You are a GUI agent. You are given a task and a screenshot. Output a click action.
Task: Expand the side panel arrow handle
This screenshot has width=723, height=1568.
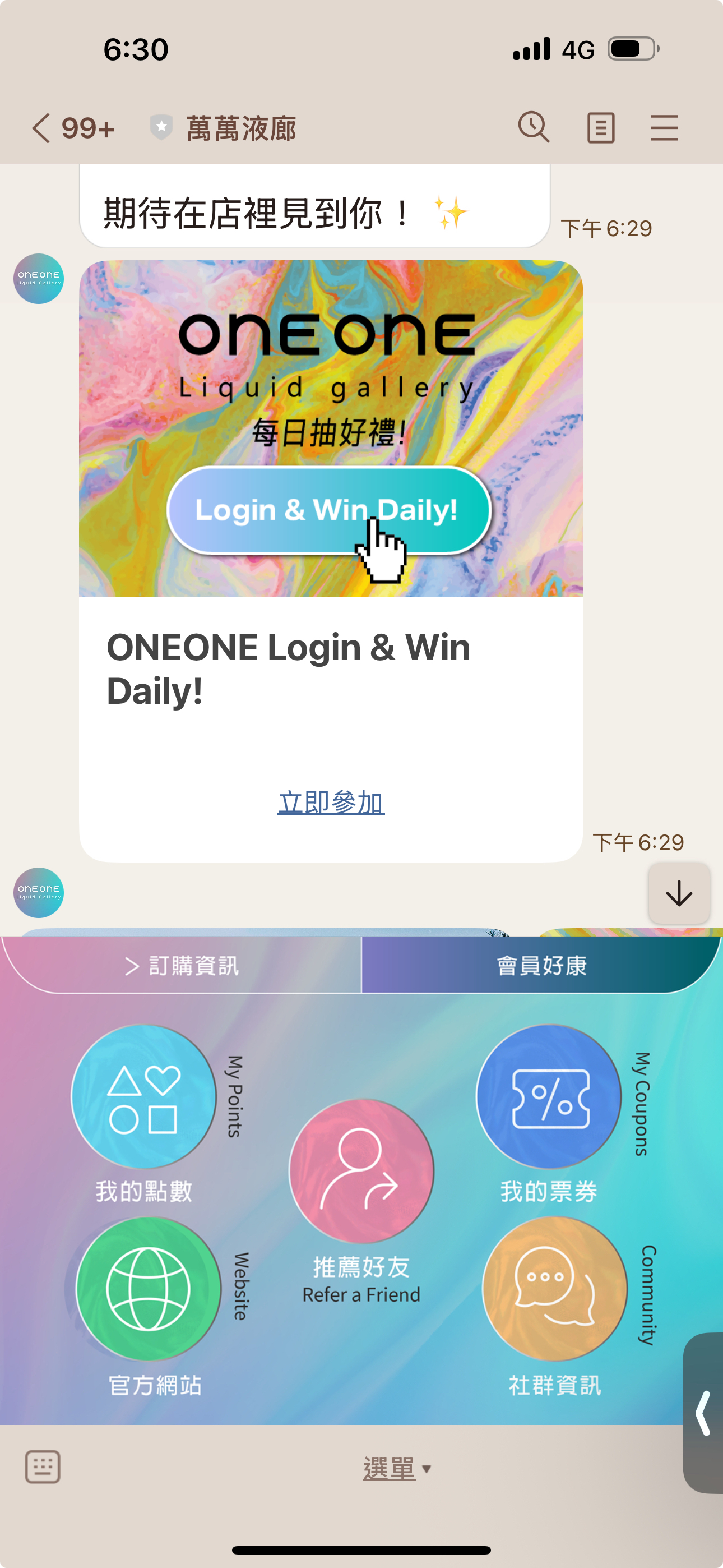[x=704, y=1412]
